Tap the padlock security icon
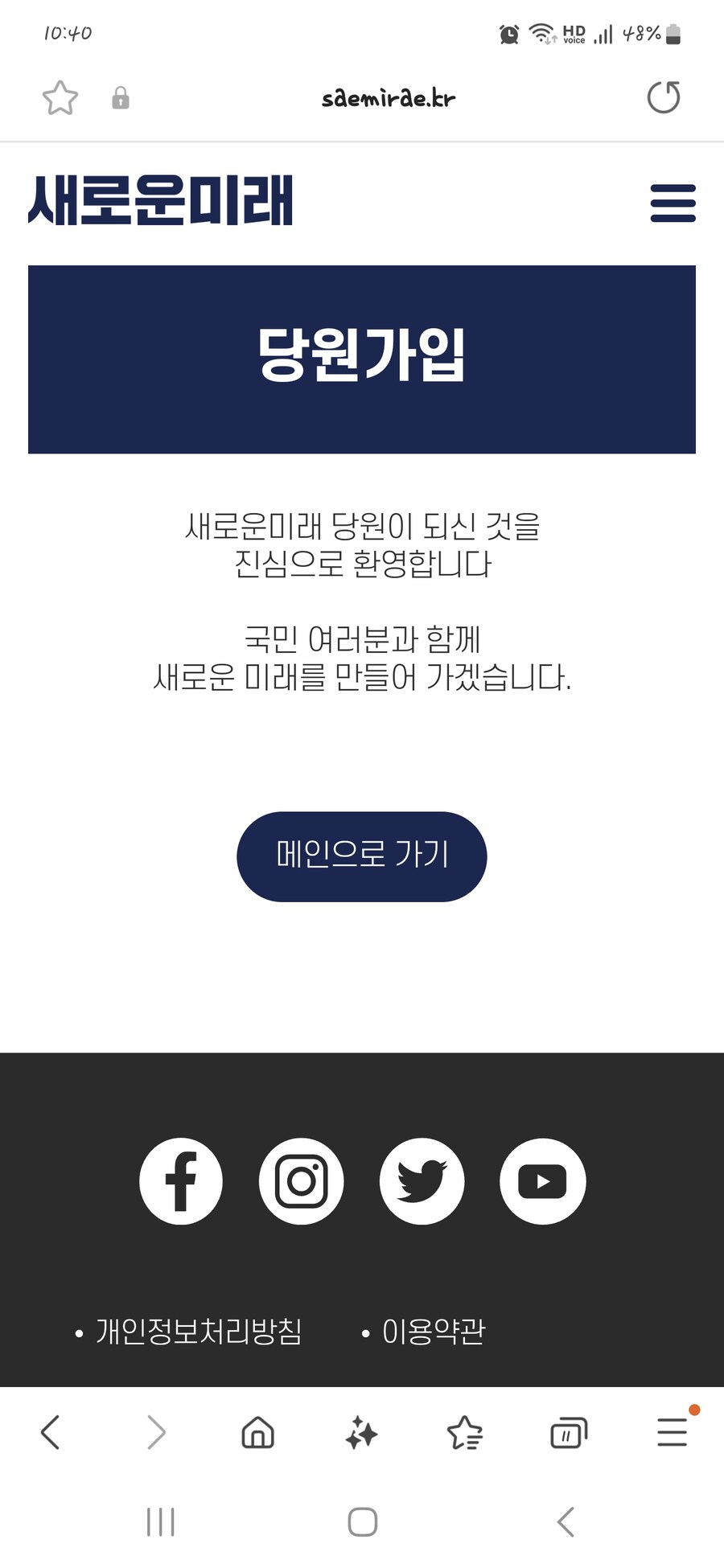 [121, 97]
